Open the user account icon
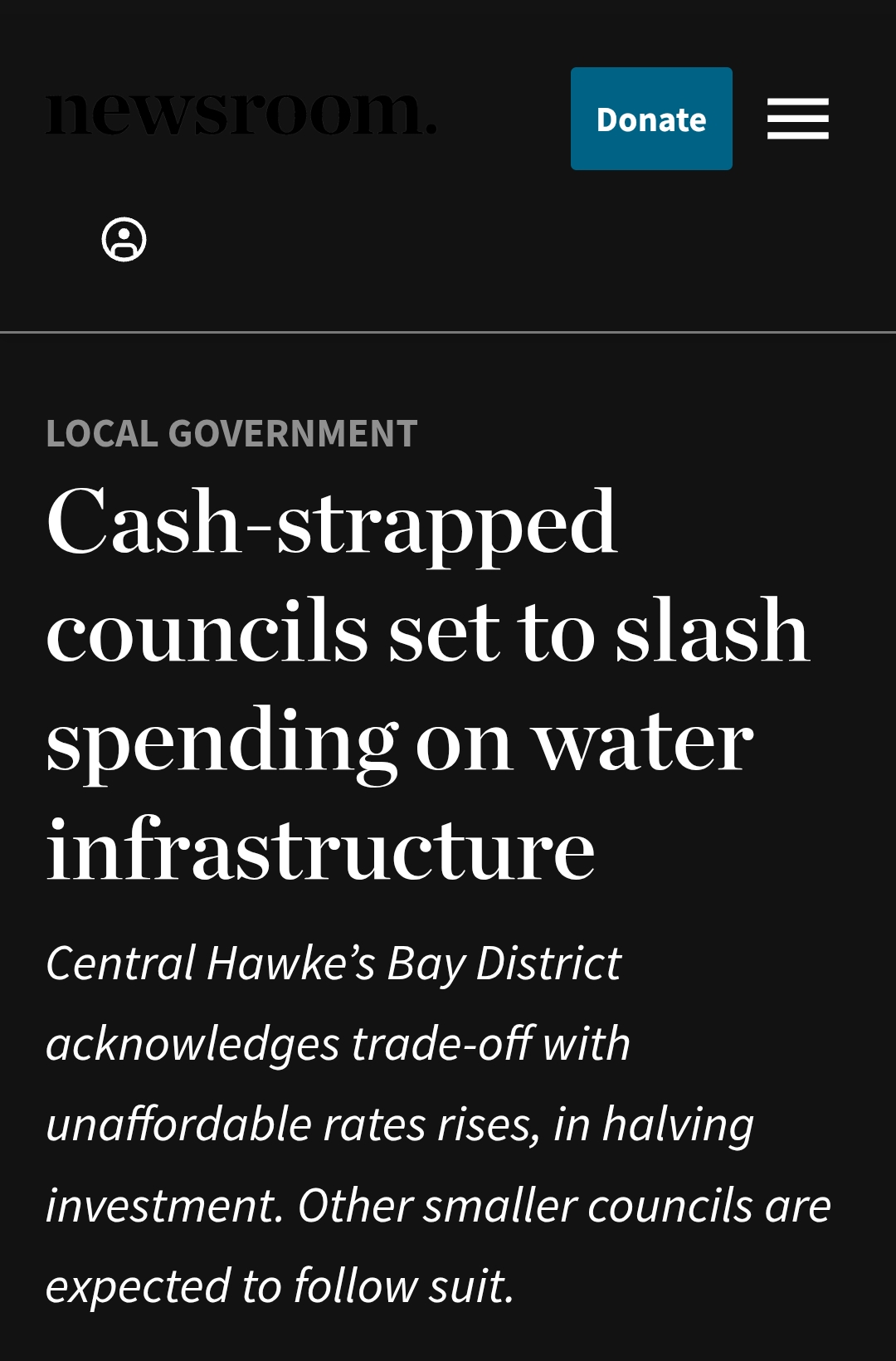This screenshot has height=1361, width=896. (124, 240)
